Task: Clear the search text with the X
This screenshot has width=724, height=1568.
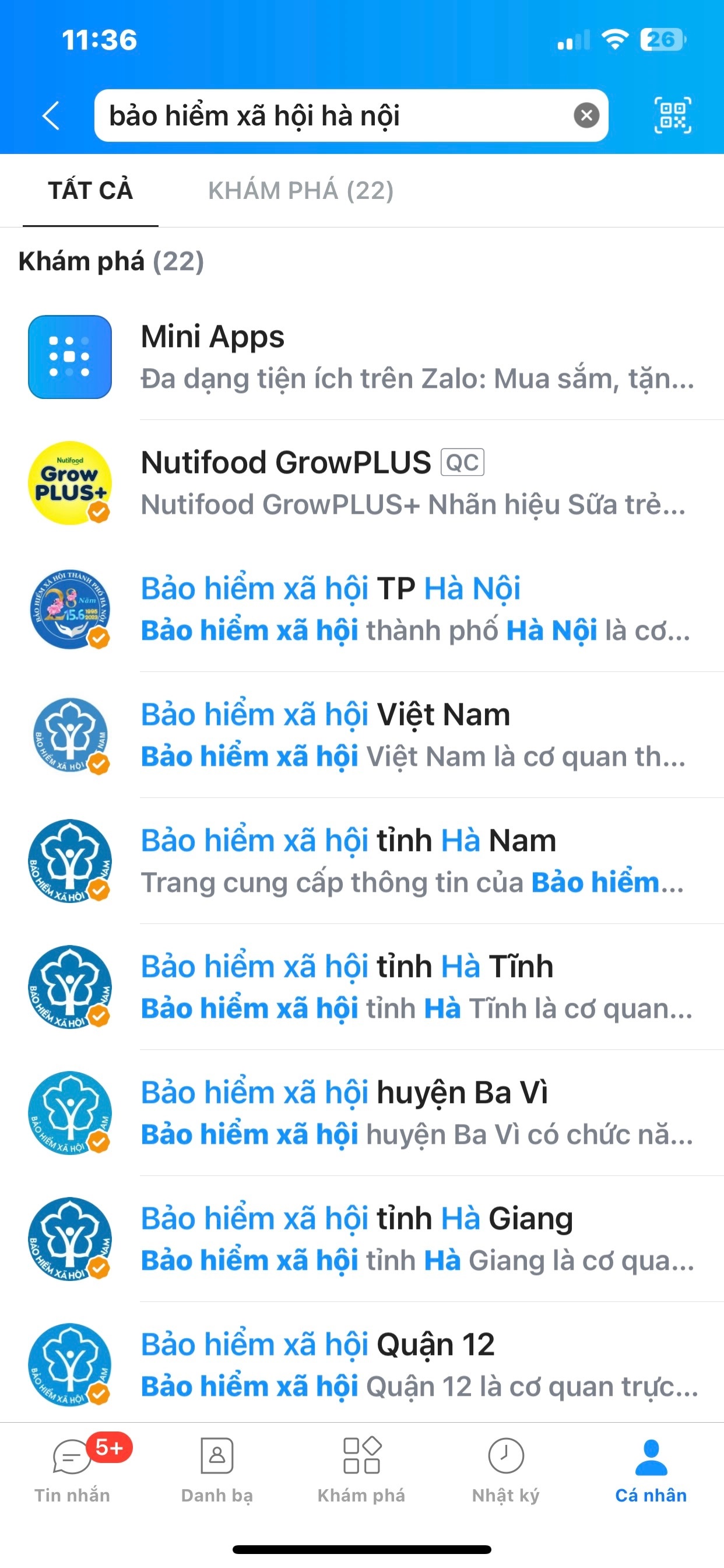Action: tap(586, 116)
